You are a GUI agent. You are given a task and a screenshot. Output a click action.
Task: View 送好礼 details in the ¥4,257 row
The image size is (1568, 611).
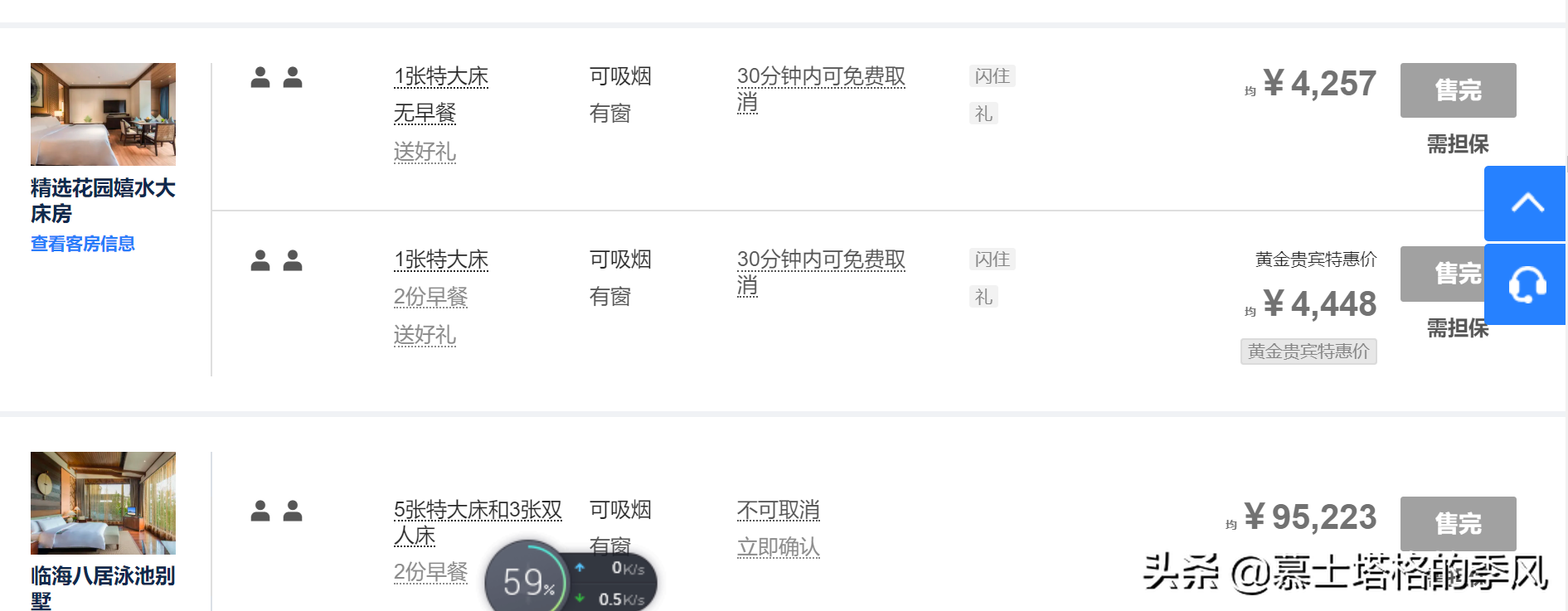pos(425,152)
